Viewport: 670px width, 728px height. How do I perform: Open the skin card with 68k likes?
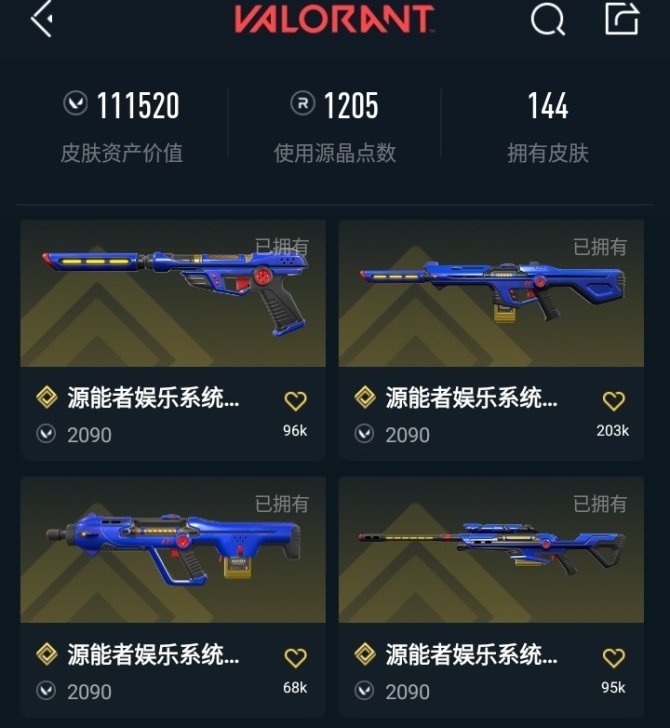tap(173, 551)
